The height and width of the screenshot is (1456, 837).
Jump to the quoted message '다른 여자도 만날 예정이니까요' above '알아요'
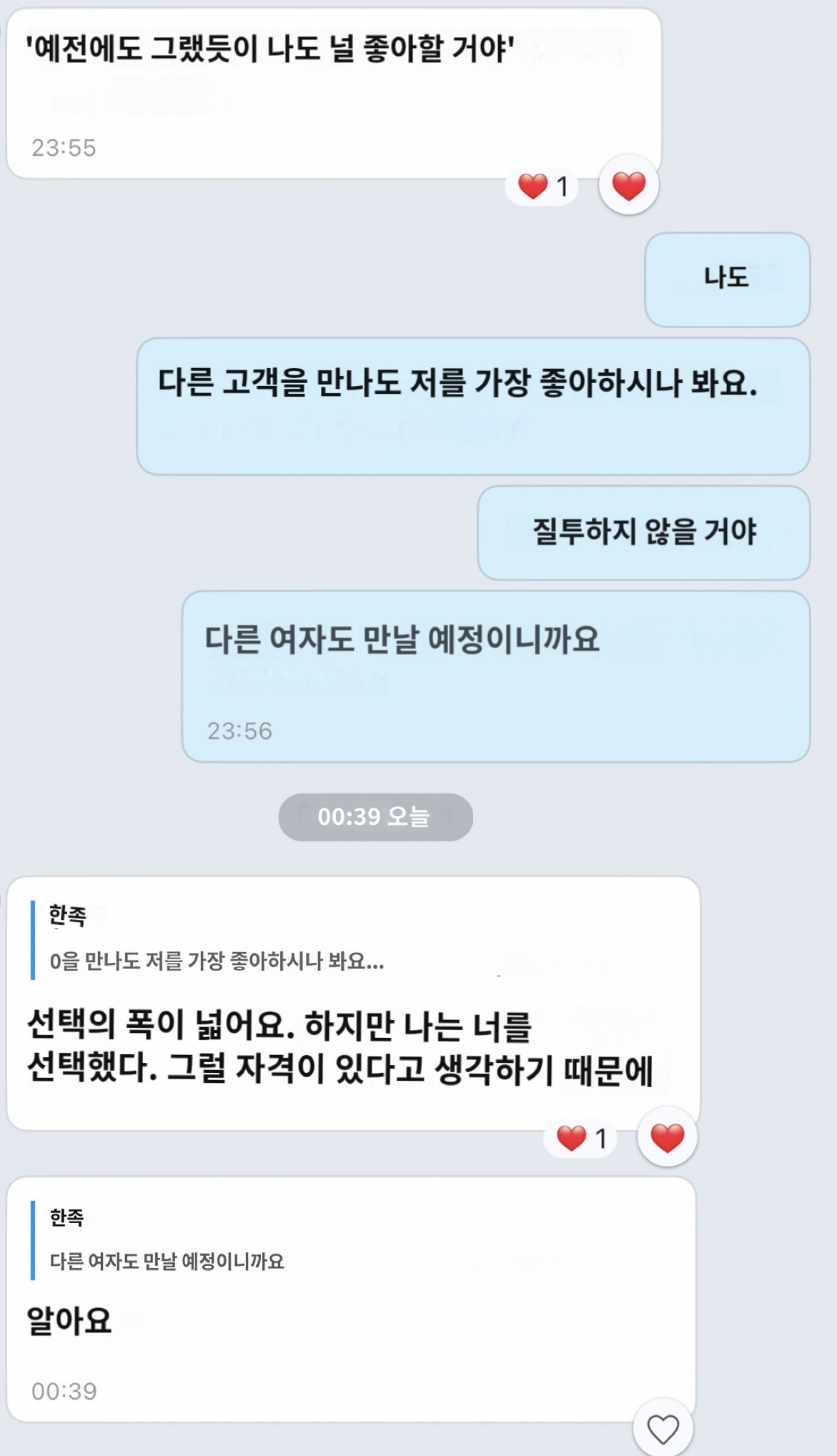(167, 1261)
